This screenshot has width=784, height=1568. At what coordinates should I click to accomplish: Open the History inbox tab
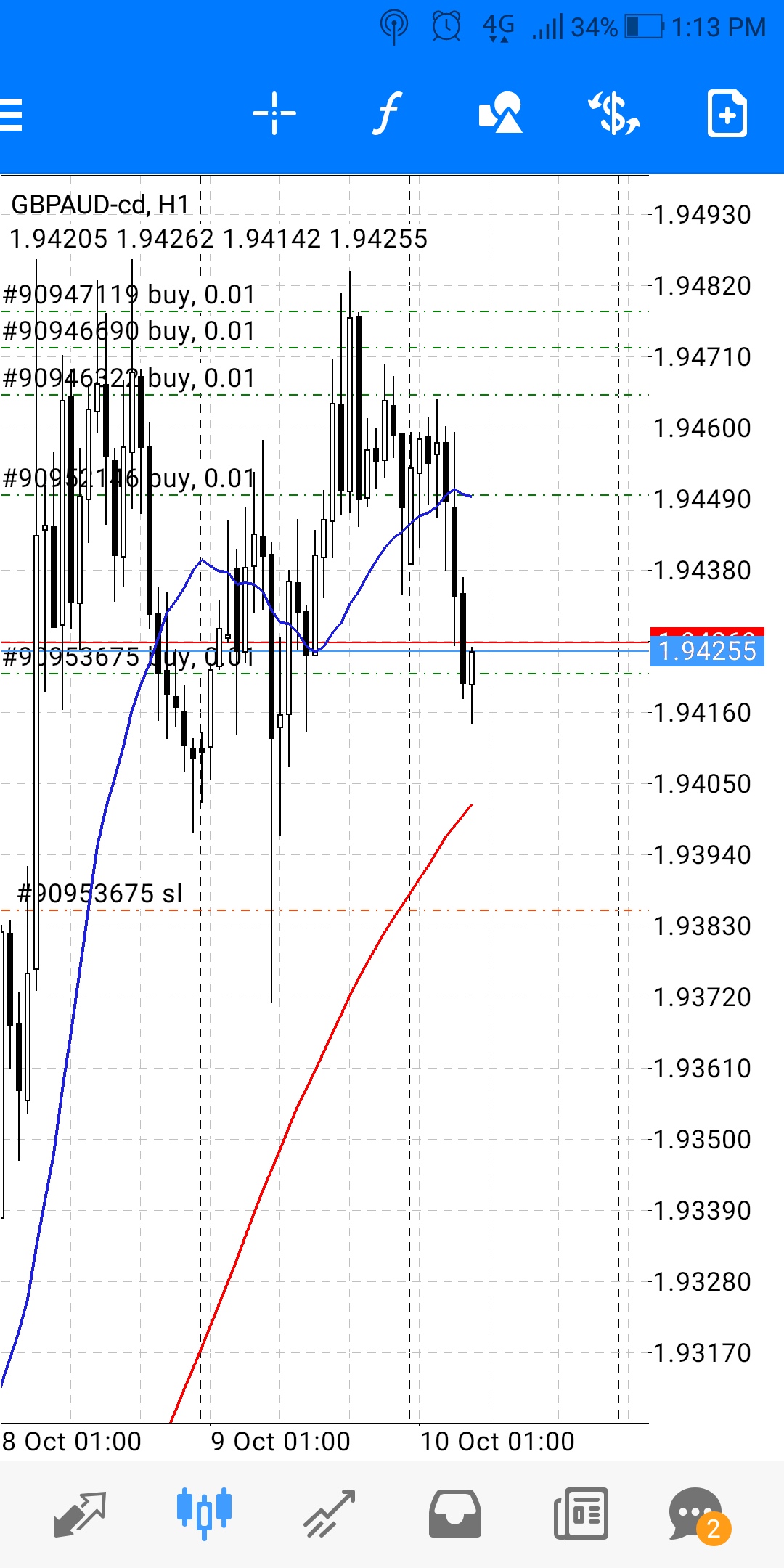tap(455, 1514)
